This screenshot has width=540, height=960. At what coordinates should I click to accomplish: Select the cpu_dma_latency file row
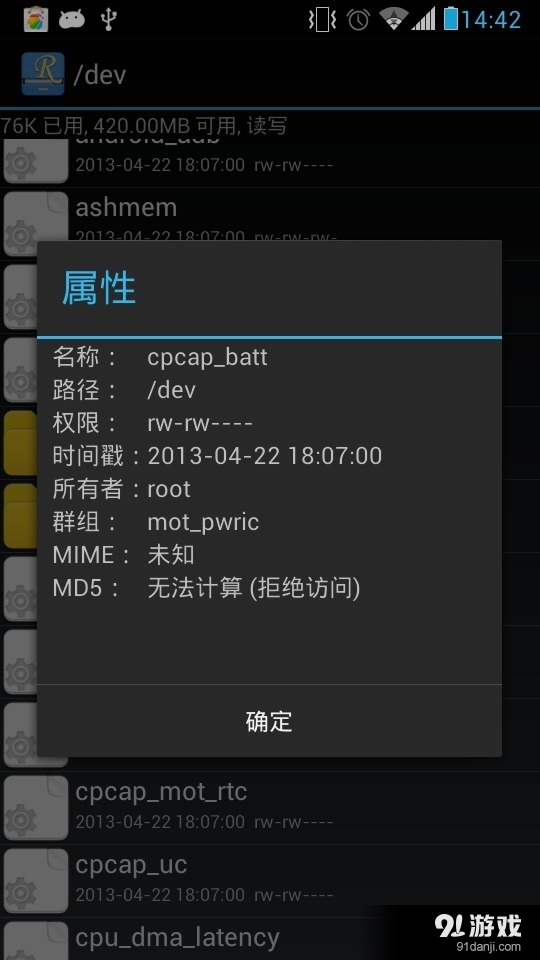click(x=270, y=939)
